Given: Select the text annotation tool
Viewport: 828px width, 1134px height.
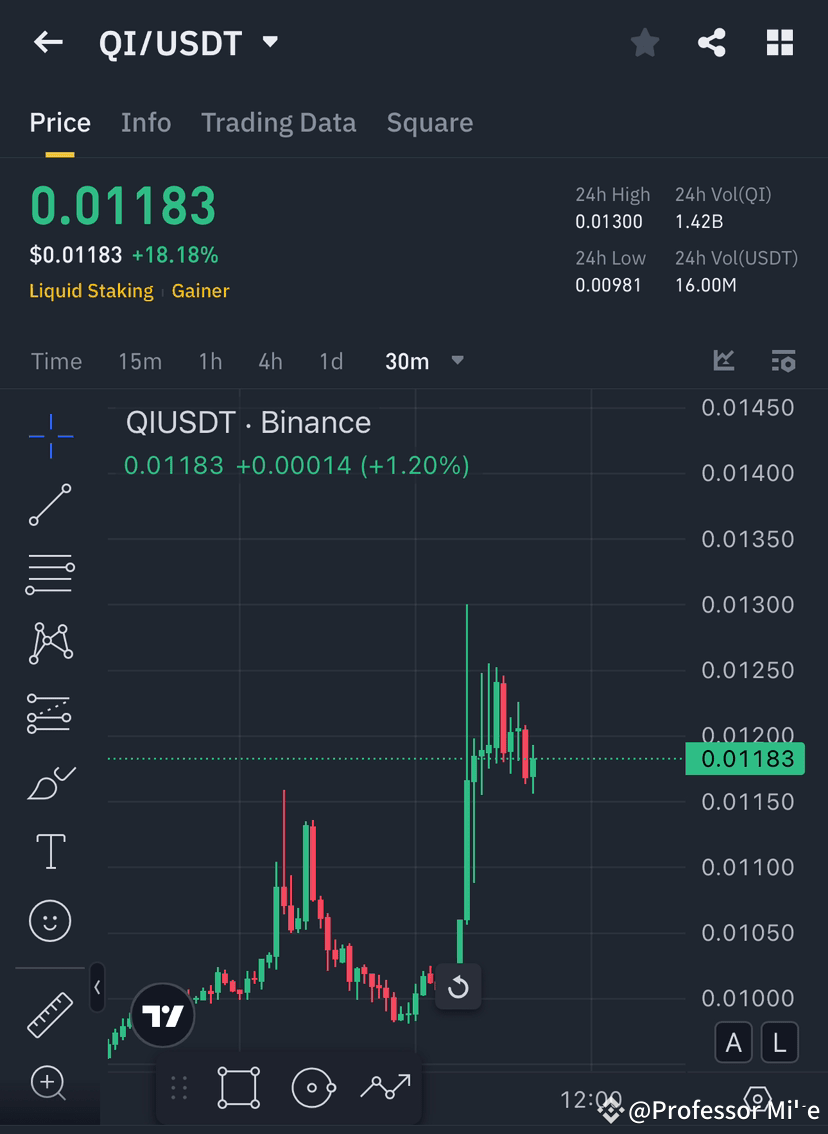Looking at the screenshot, I should (50, 851).
